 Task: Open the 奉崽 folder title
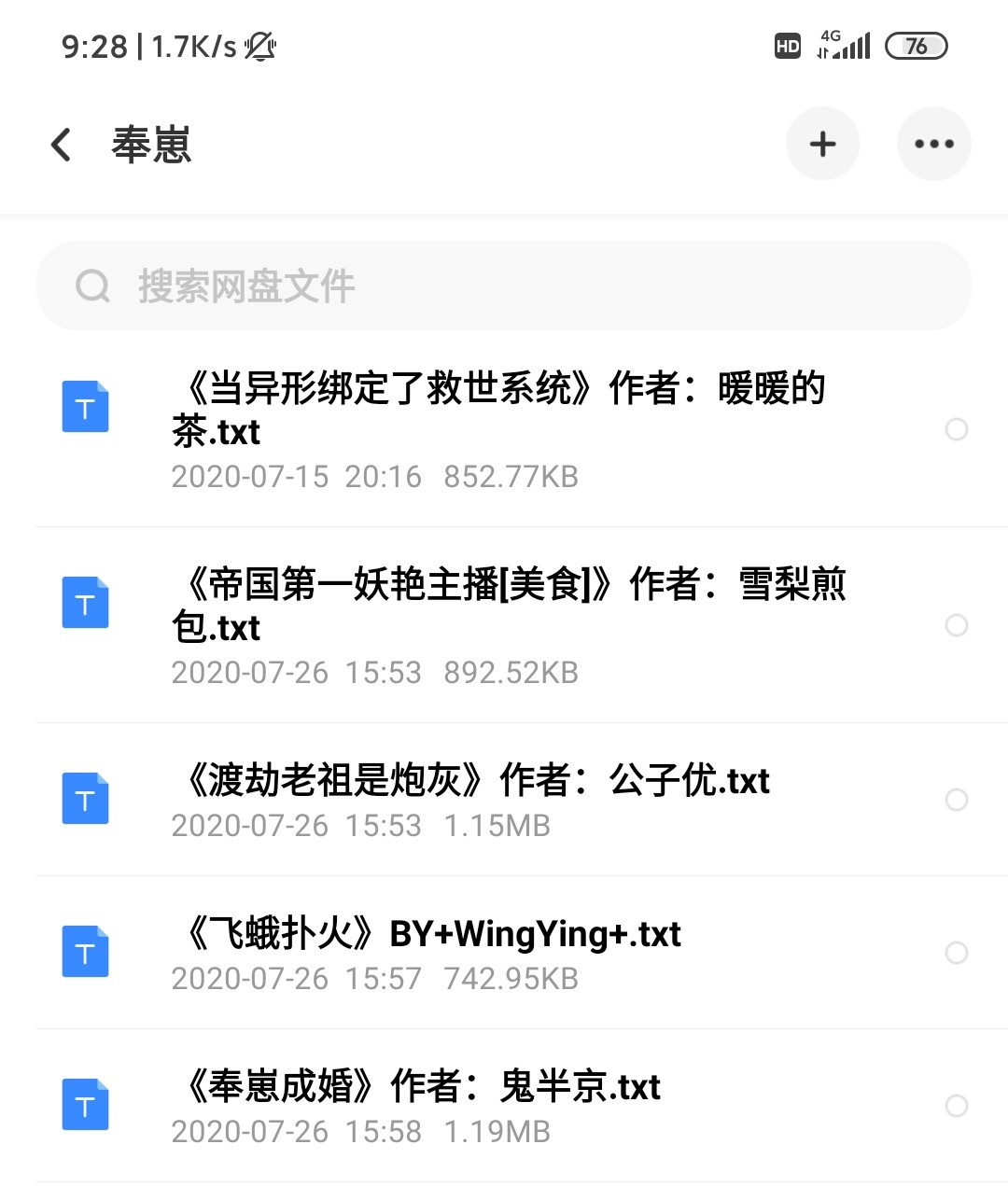tap(154, 147)
